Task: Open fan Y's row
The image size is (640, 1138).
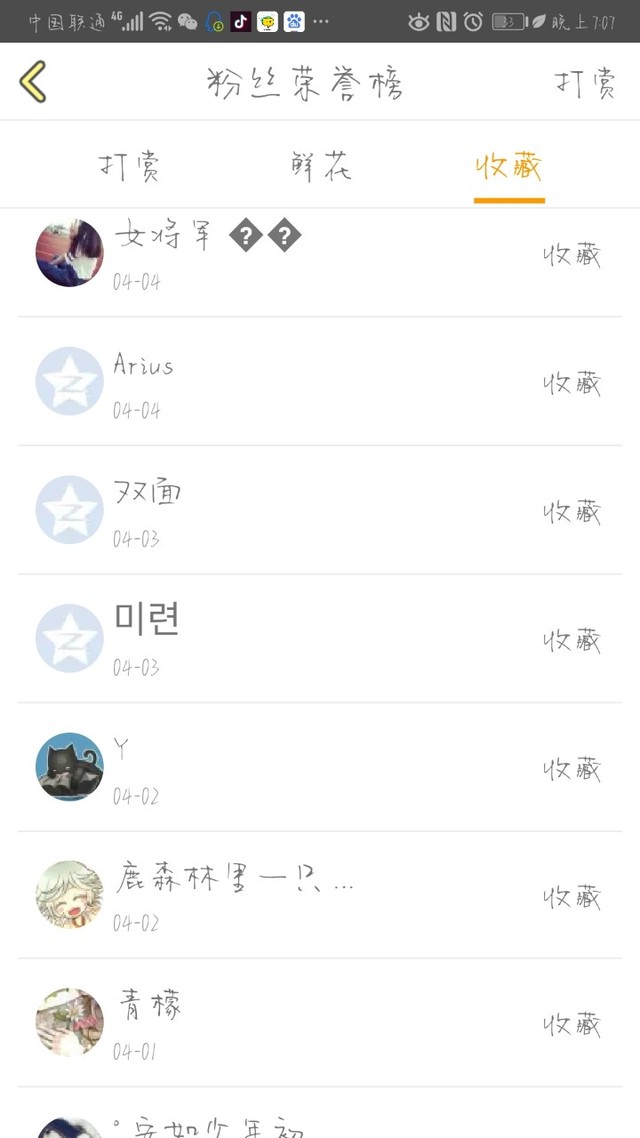Action: [x=320, y=767]
